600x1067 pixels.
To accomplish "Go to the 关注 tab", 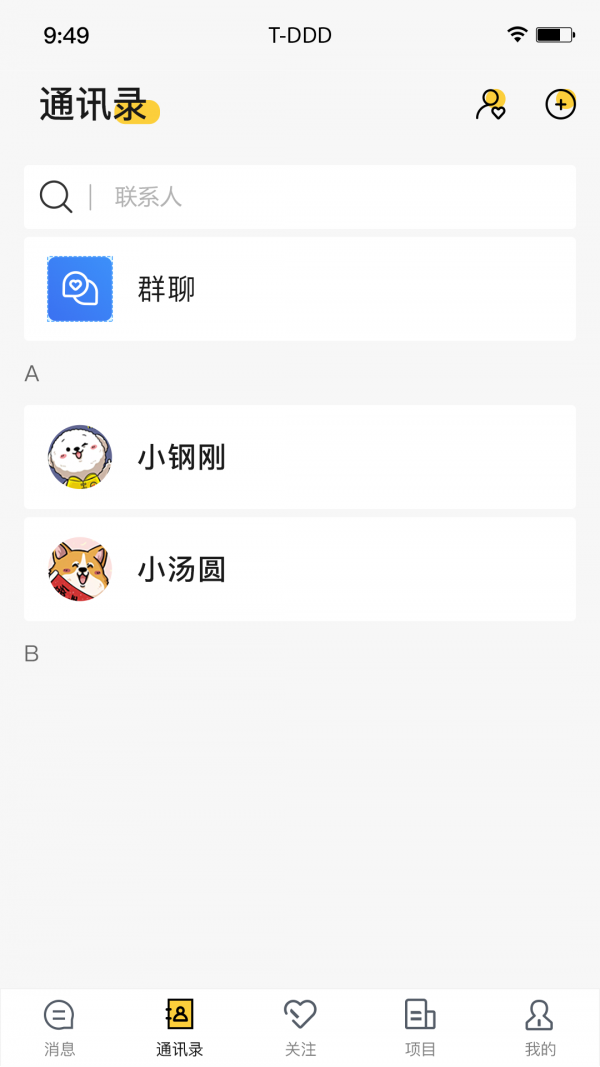I will (x=300, y=1027).
